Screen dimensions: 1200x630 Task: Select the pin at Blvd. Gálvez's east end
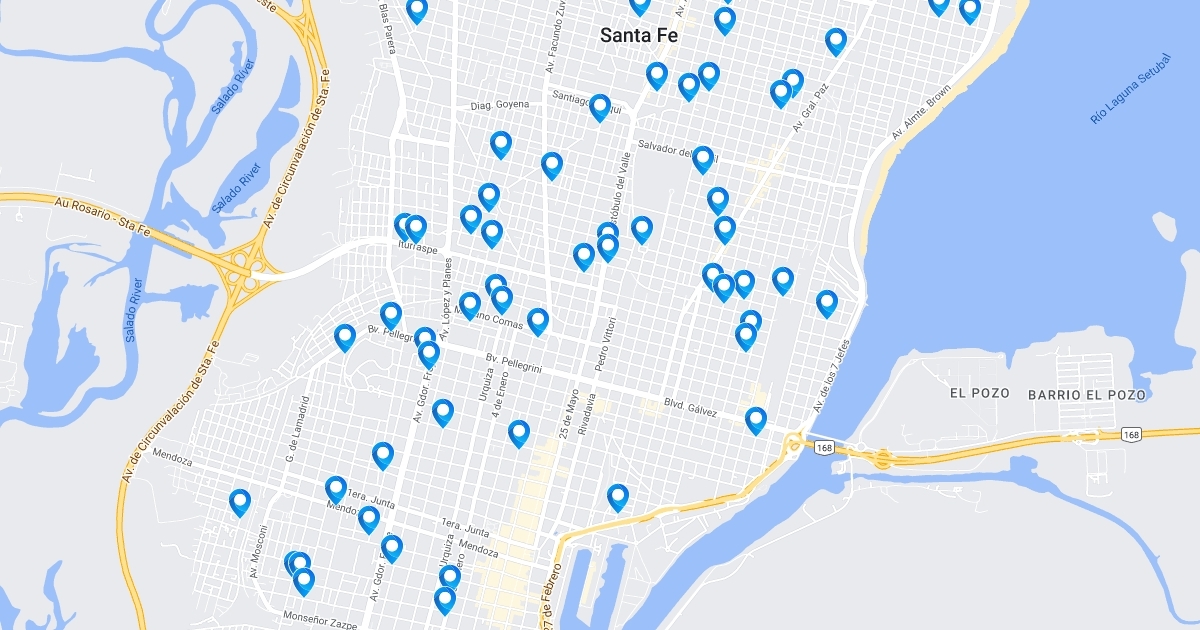756,420
